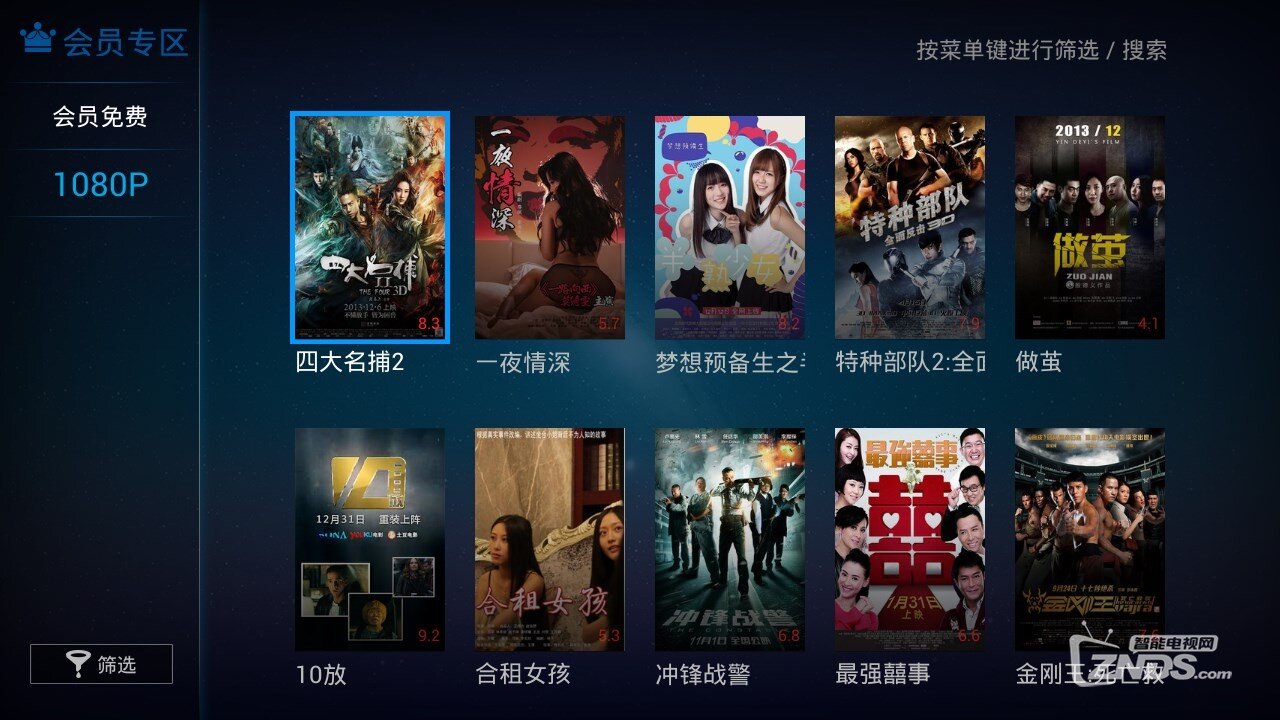Open the 金刚王 movie tile
This screenshot has width=1280, height=720.
(x=1090, y=539)
